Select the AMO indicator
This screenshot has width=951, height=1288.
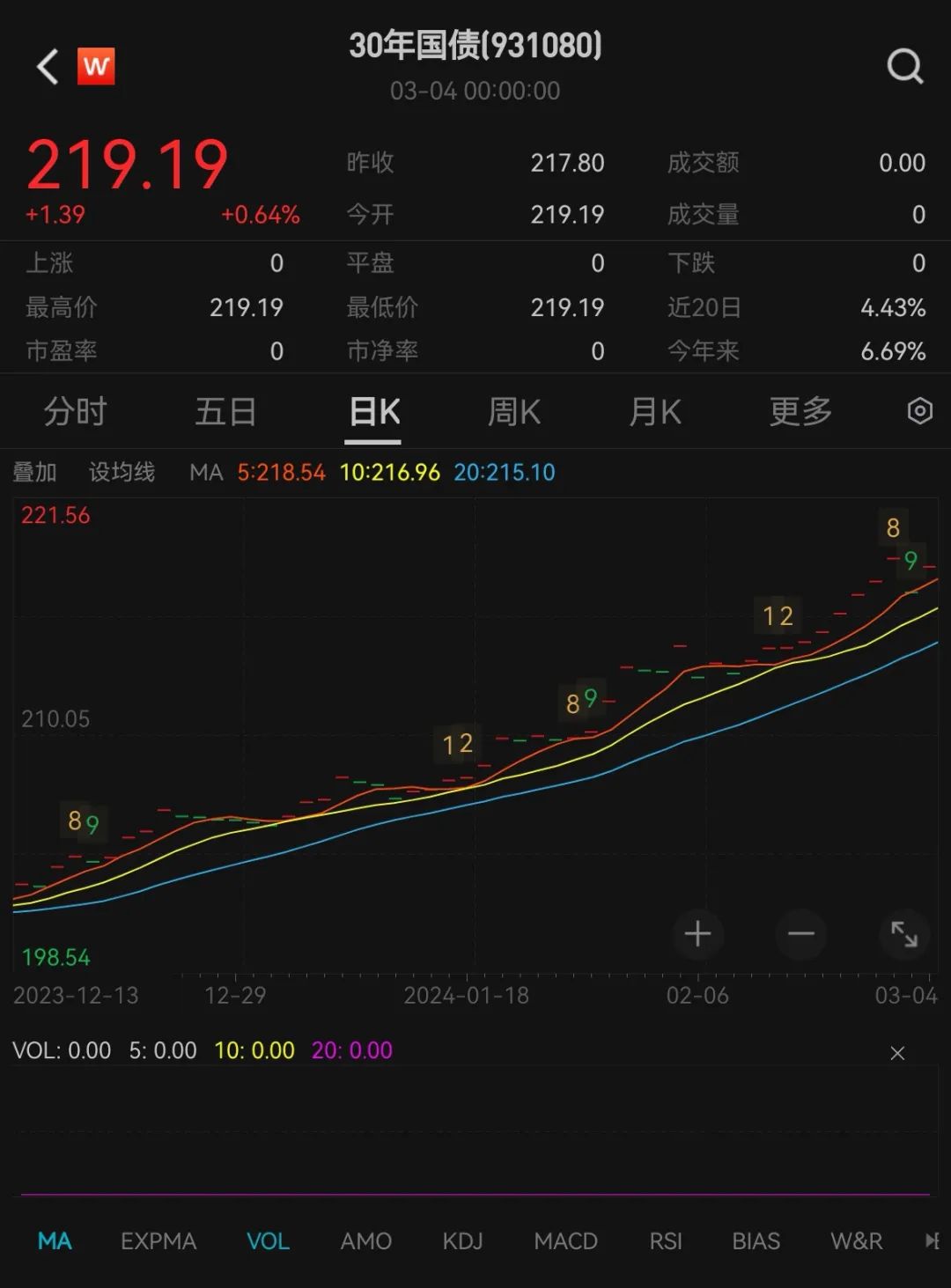pyautogui.click(x=365, y=1241)
